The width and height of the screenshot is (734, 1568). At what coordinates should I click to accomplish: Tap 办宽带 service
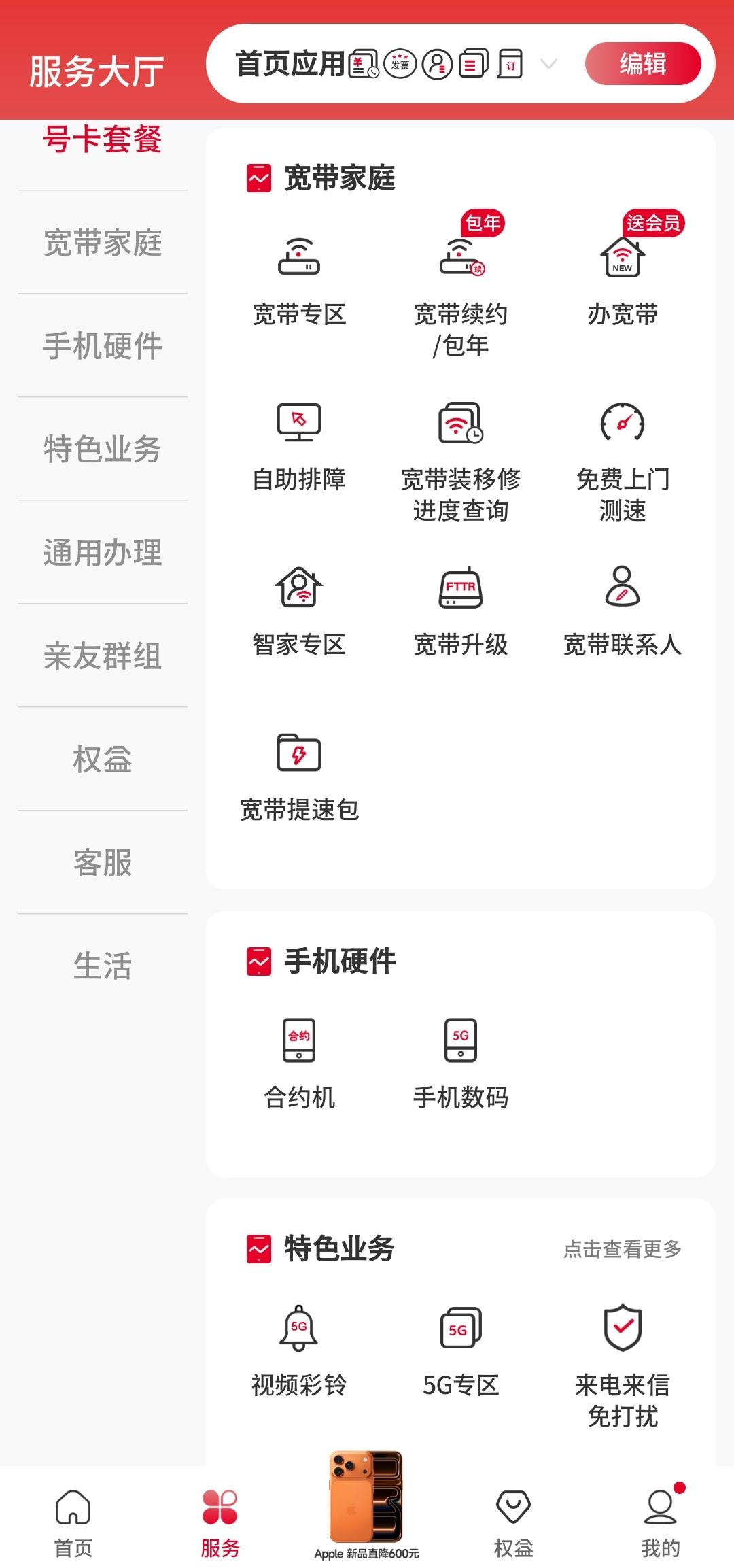point(623,280)
